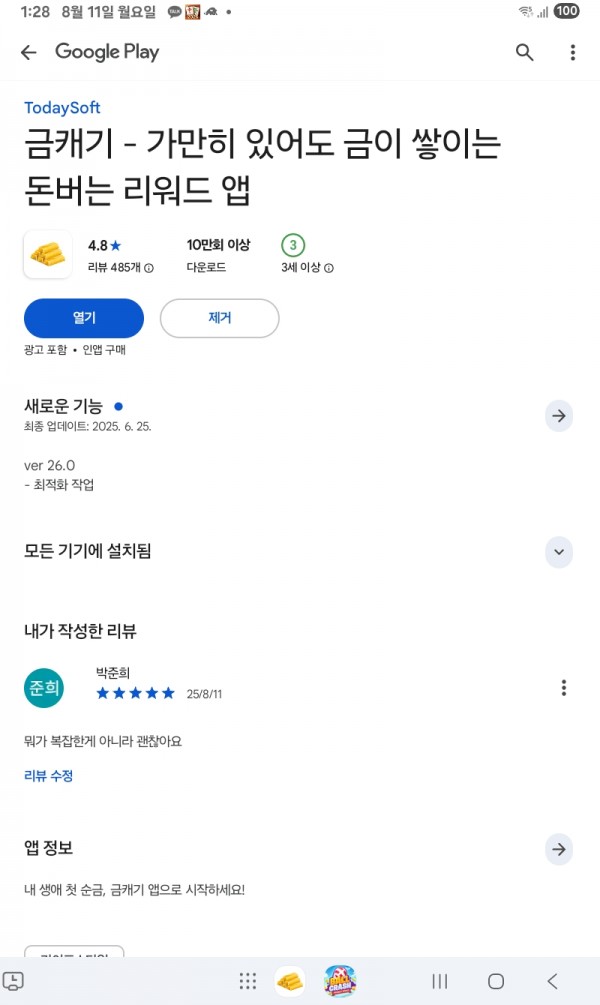
Task: Open the app drawer grid in taskbar
Action: point(247,981)
